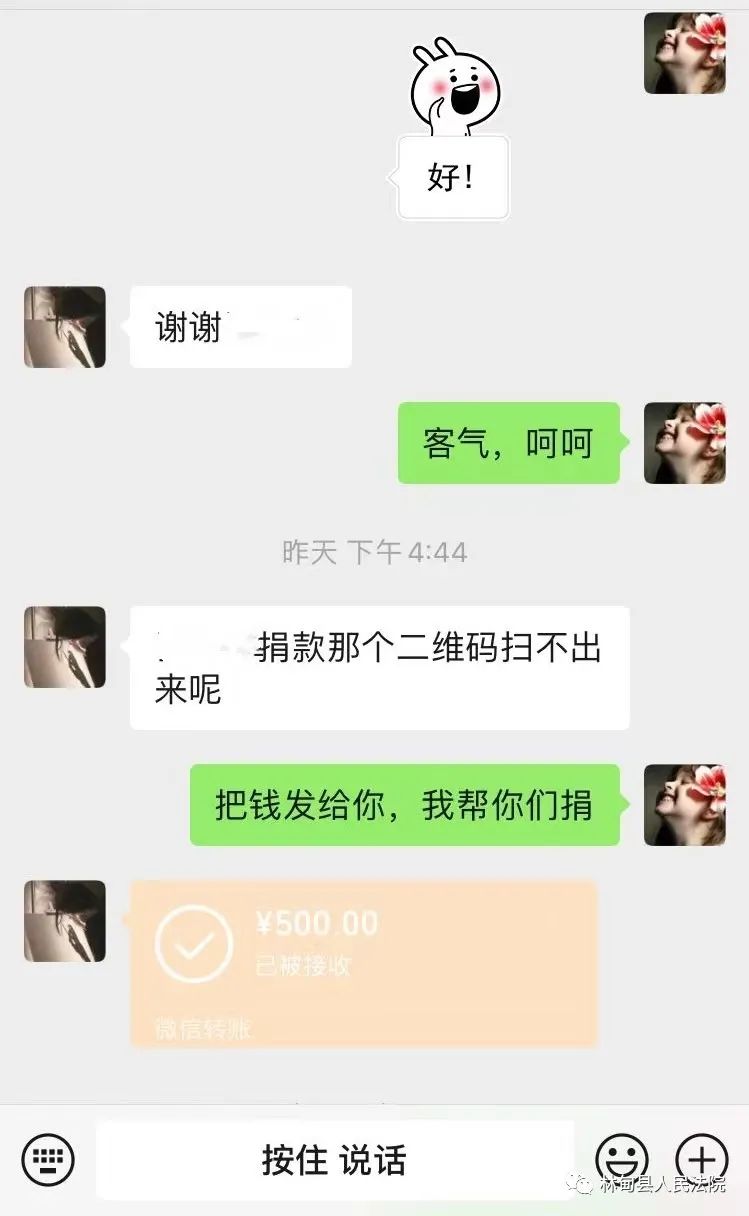749x1216 pixels.
Task: Open the plus attachments menu
Action: pos(702,1160)
